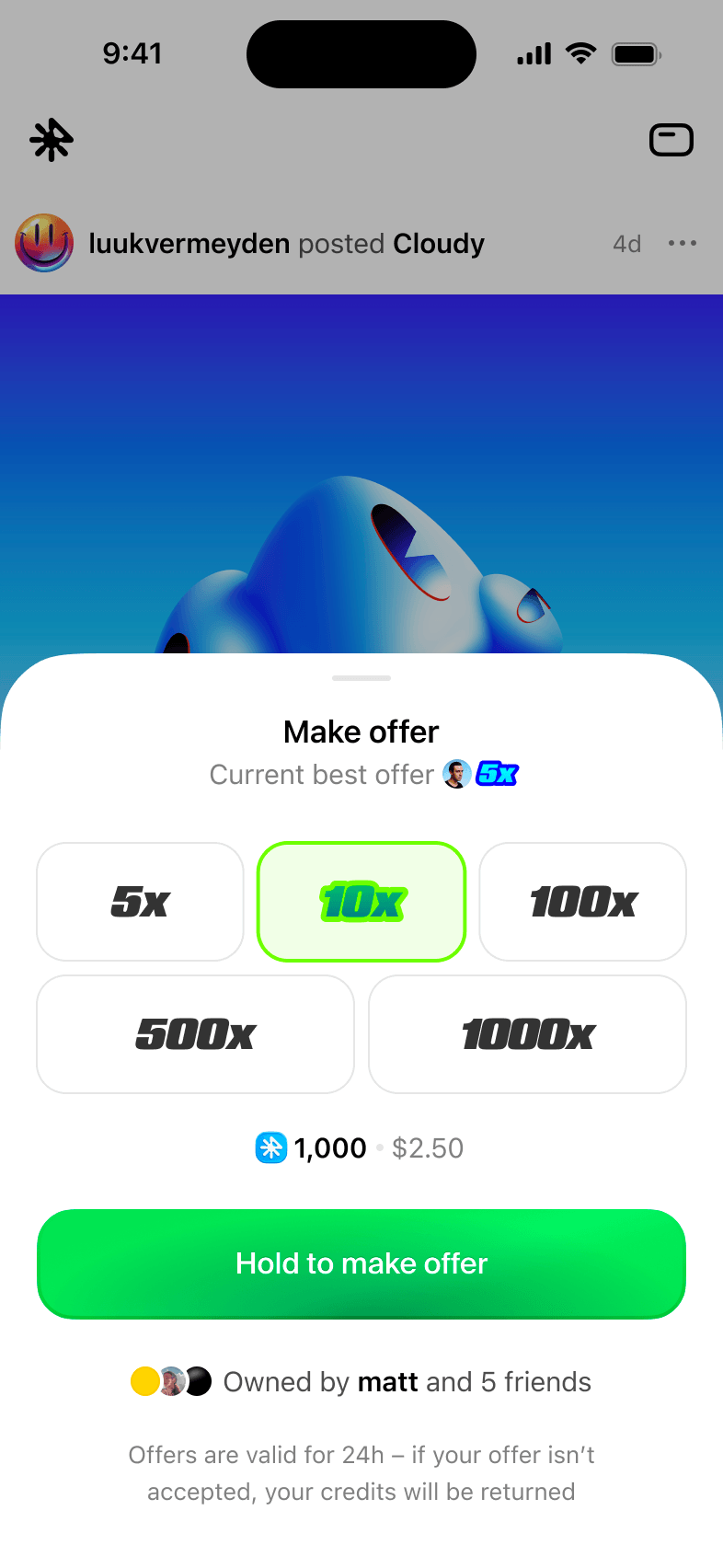The height and width of the screenshot is (1568, 723).
Task: Tap the middle owner avatar thumbnail
Action: [x=171, y=1381]
